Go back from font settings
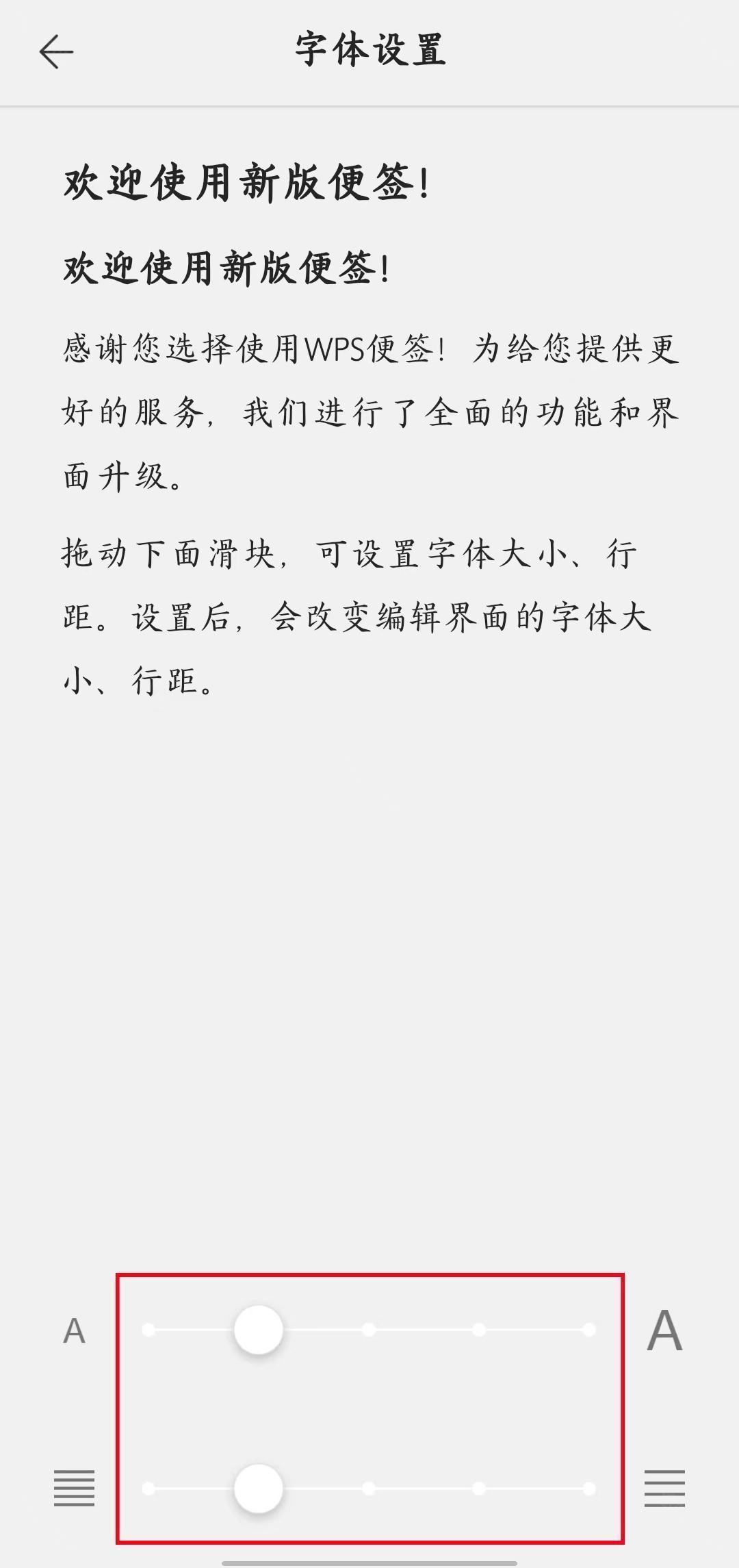Screen dimensions: 739x1568 pos(56,52)
